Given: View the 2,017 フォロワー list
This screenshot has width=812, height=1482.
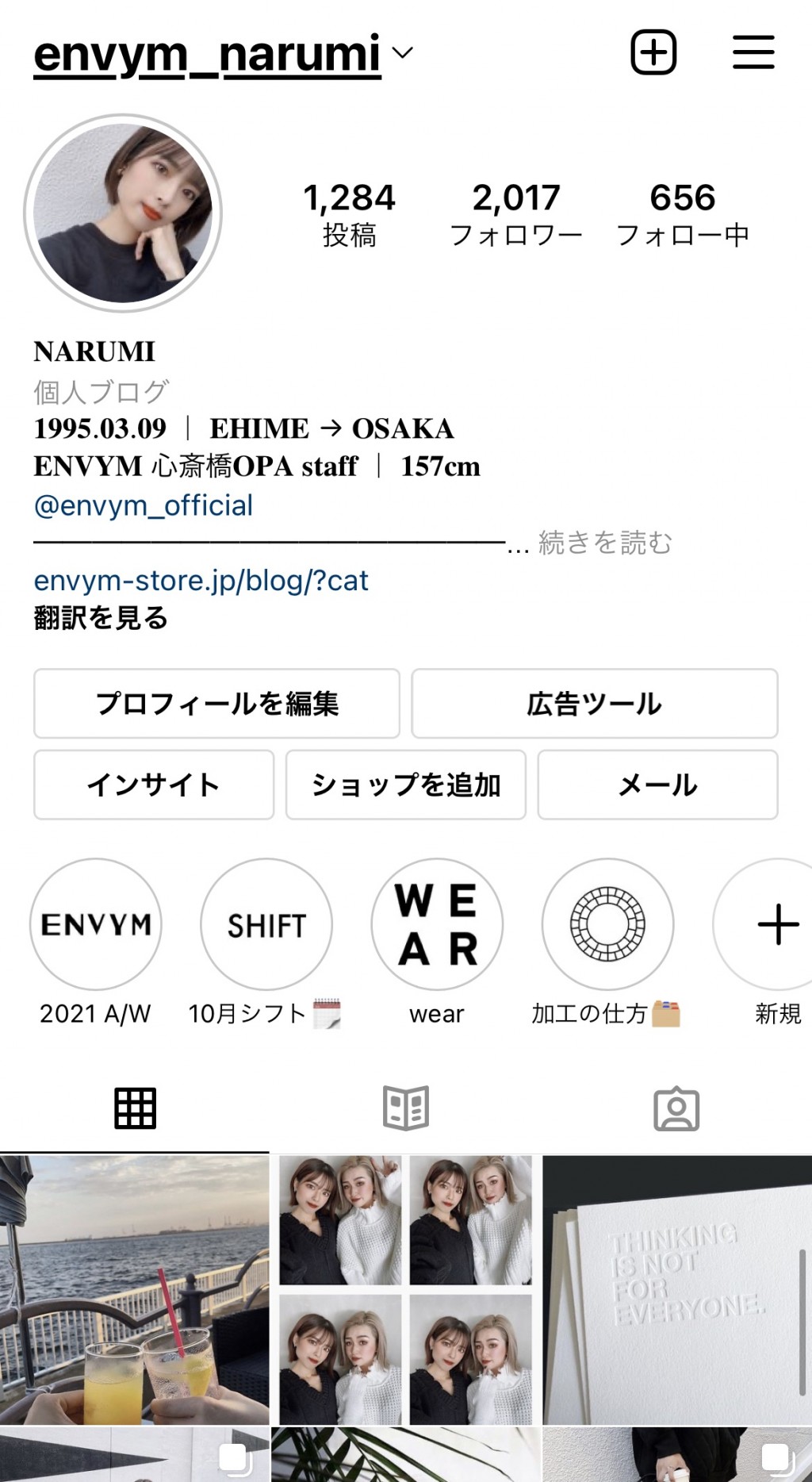Looking at the screenshot, I should tap(516, 213).
